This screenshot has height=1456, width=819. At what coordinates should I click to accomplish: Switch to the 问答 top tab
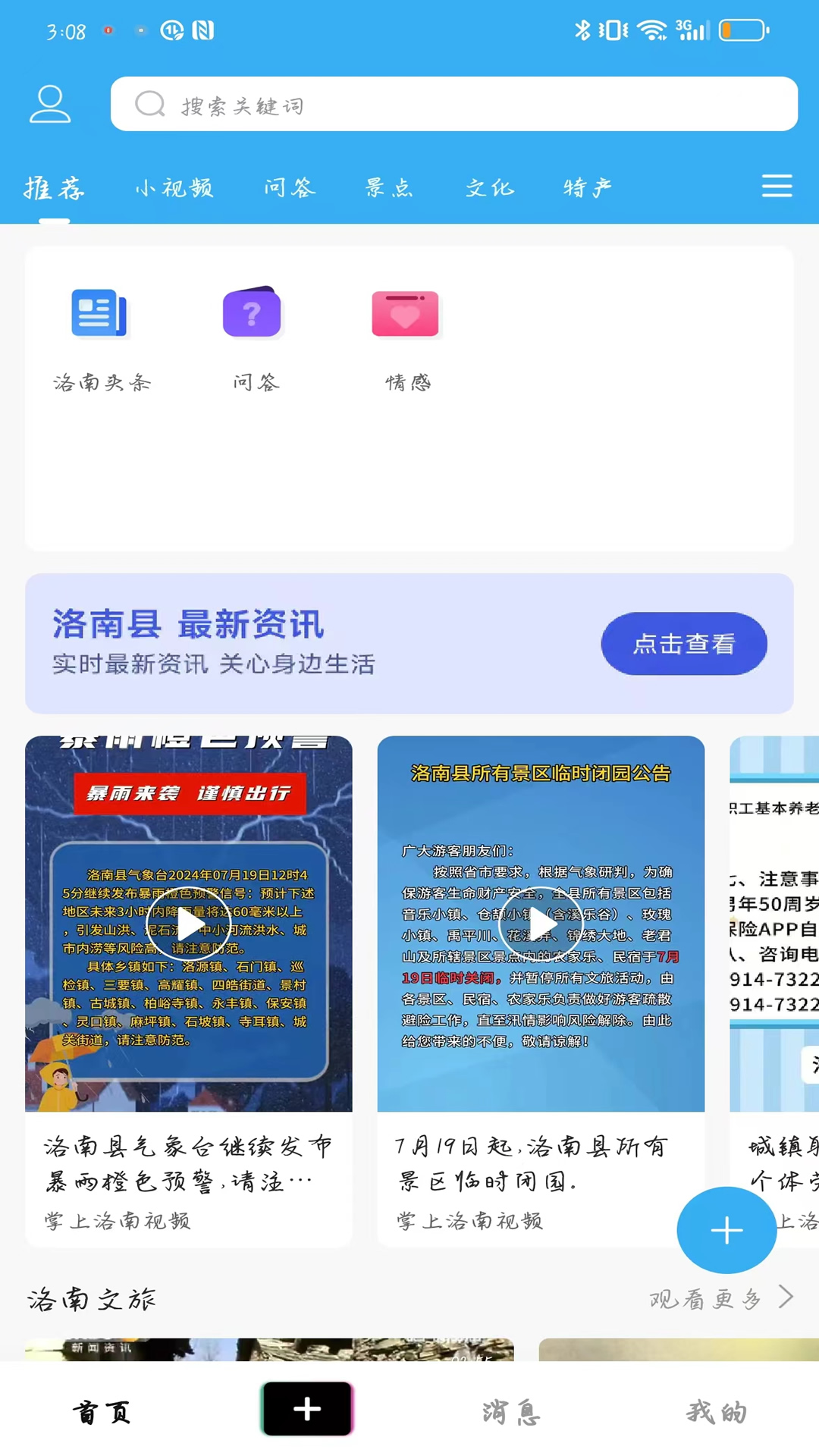pos(289,187)
